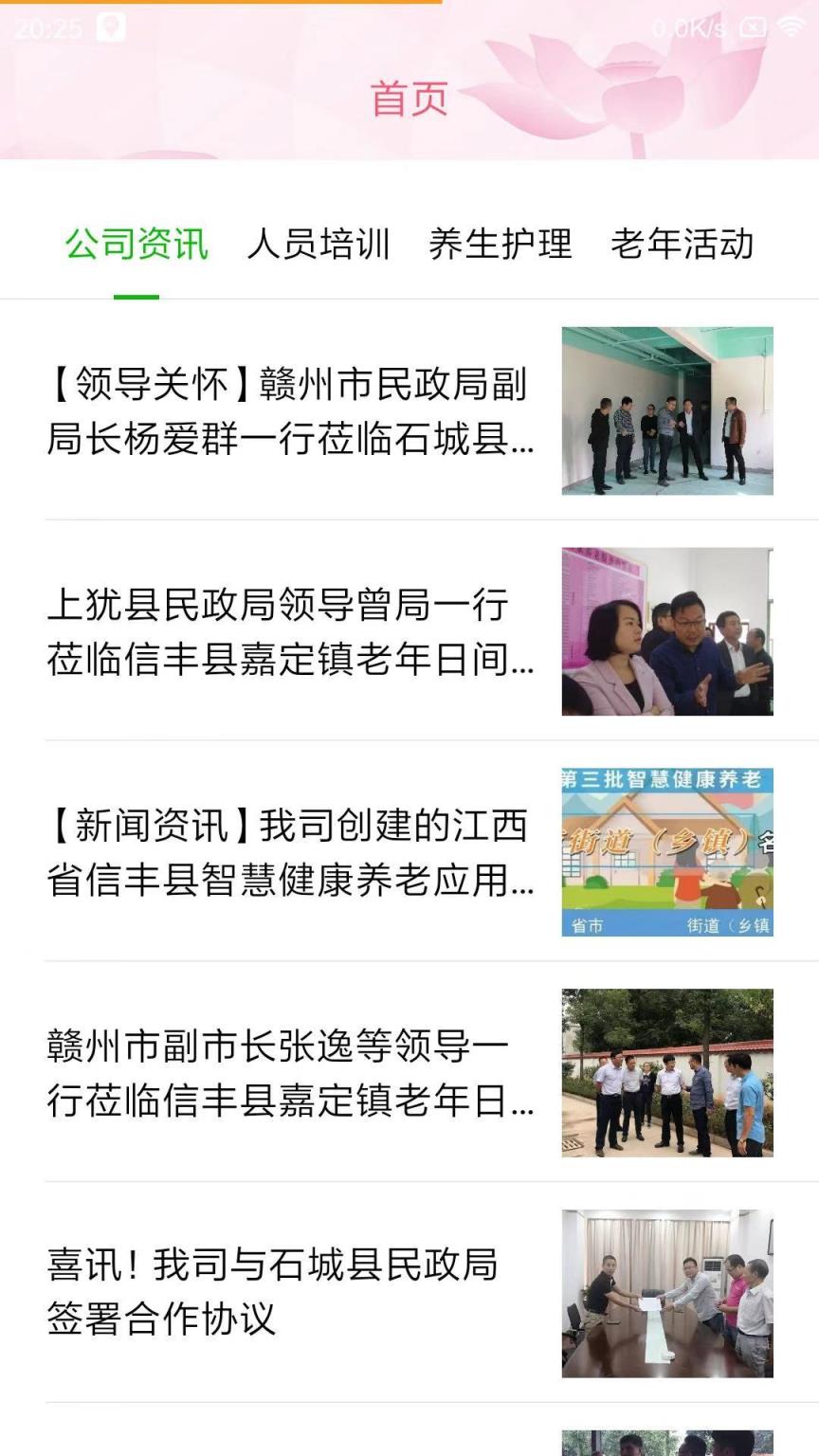
Task: Tap the Wi-Fi signal icon
Action: point(794,27)
